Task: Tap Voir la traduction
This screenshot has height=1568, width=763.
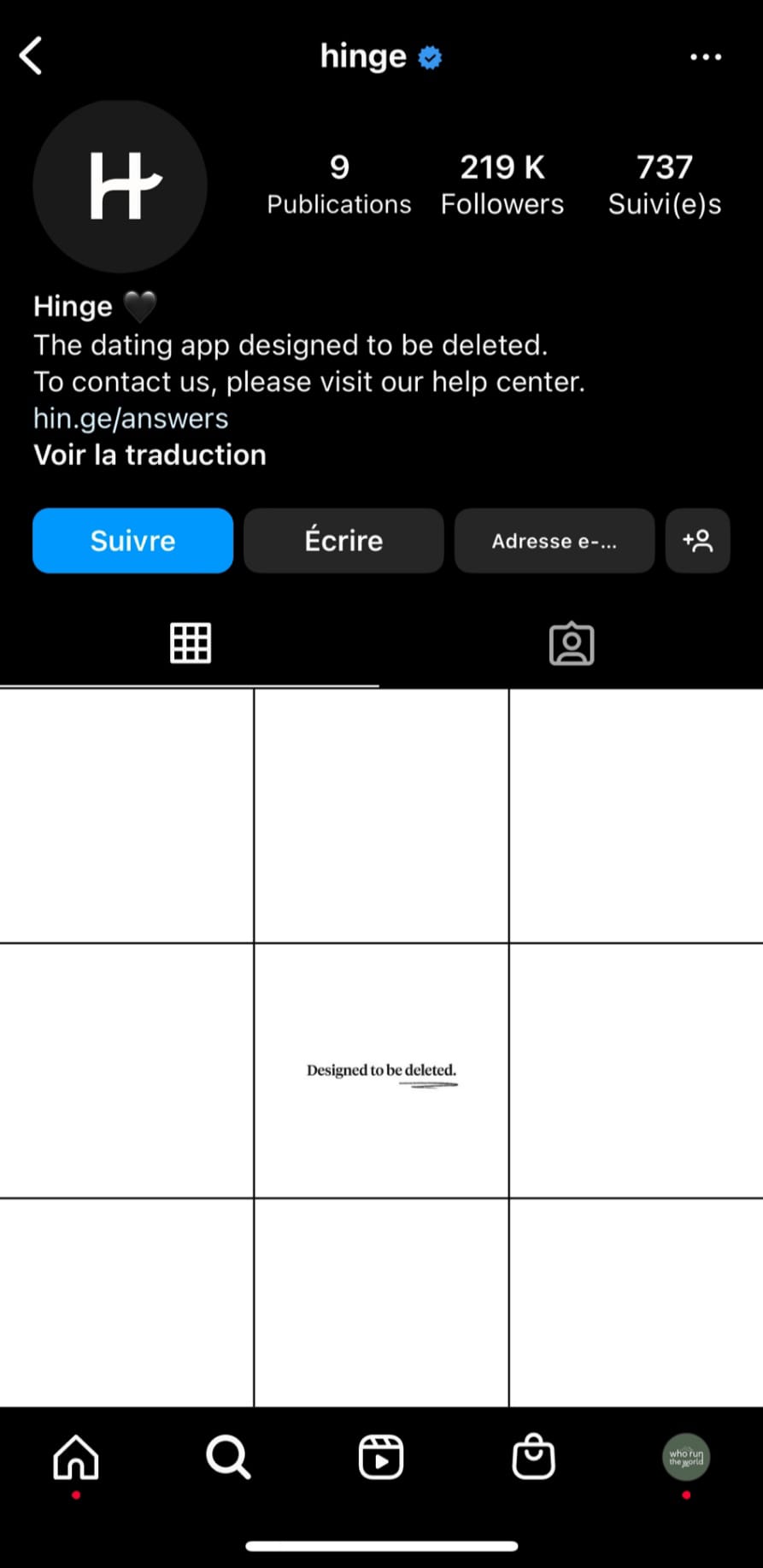Action: click(150, 455)
